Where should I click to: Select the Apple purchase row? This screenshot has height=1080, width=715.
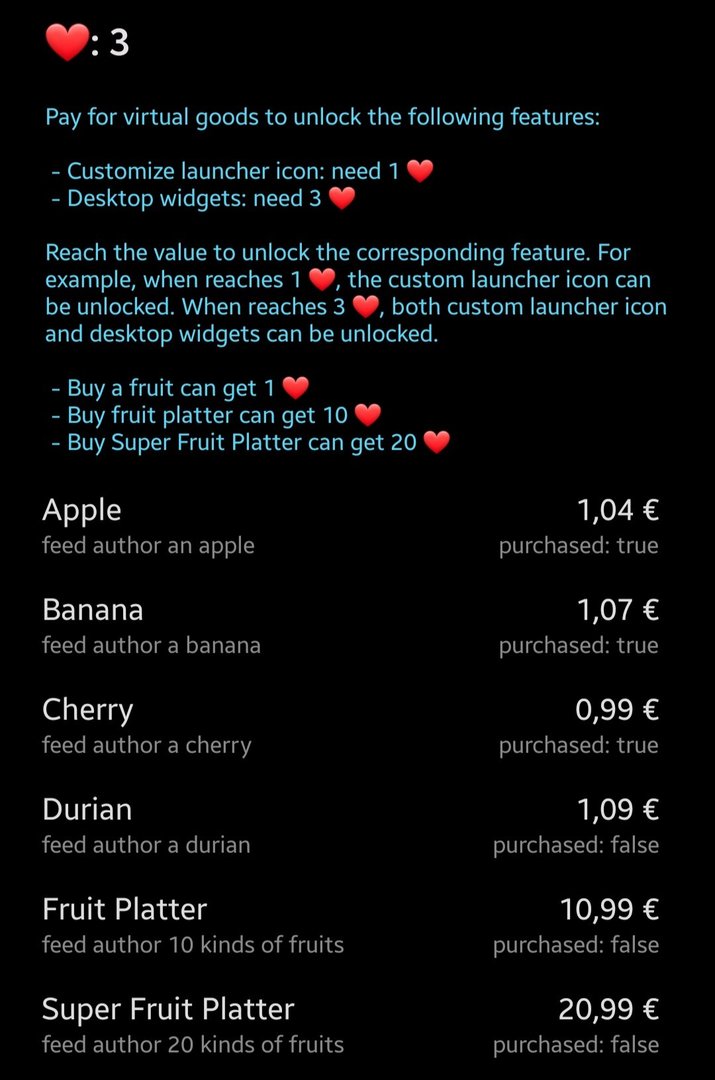[350, 526]
